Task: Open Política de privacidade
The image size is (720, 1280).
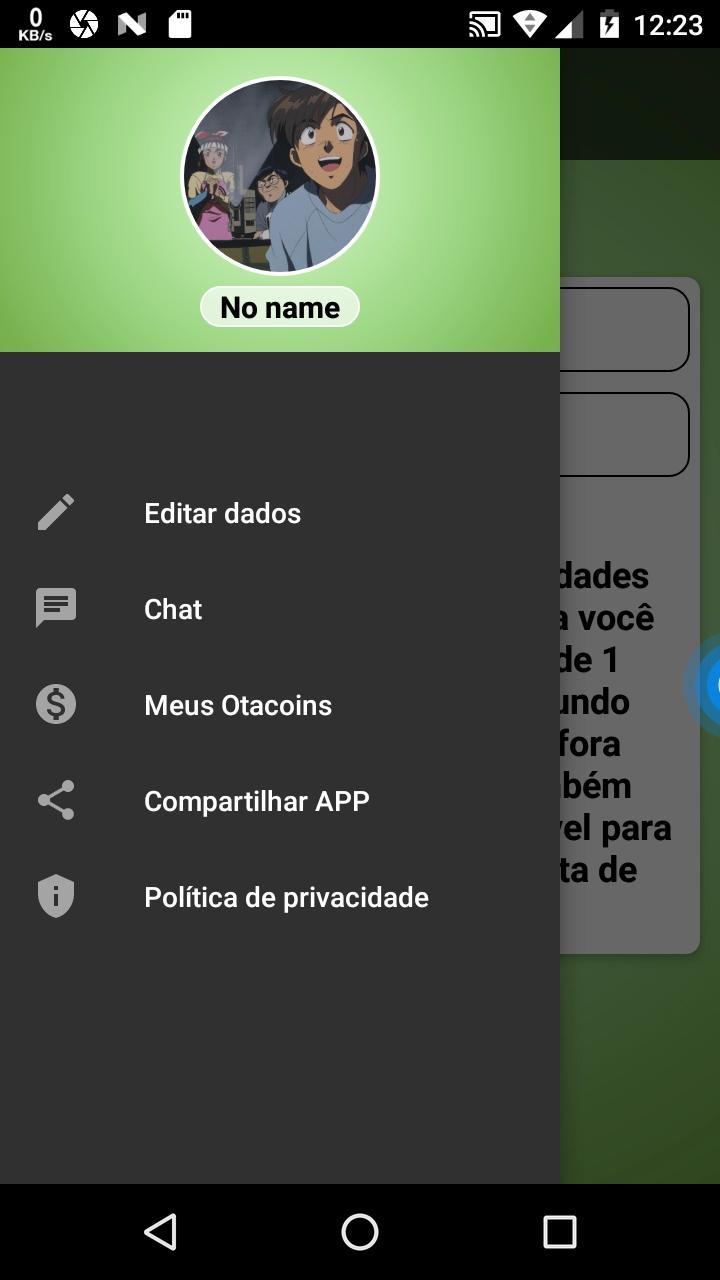Action: tap(285, 896)
